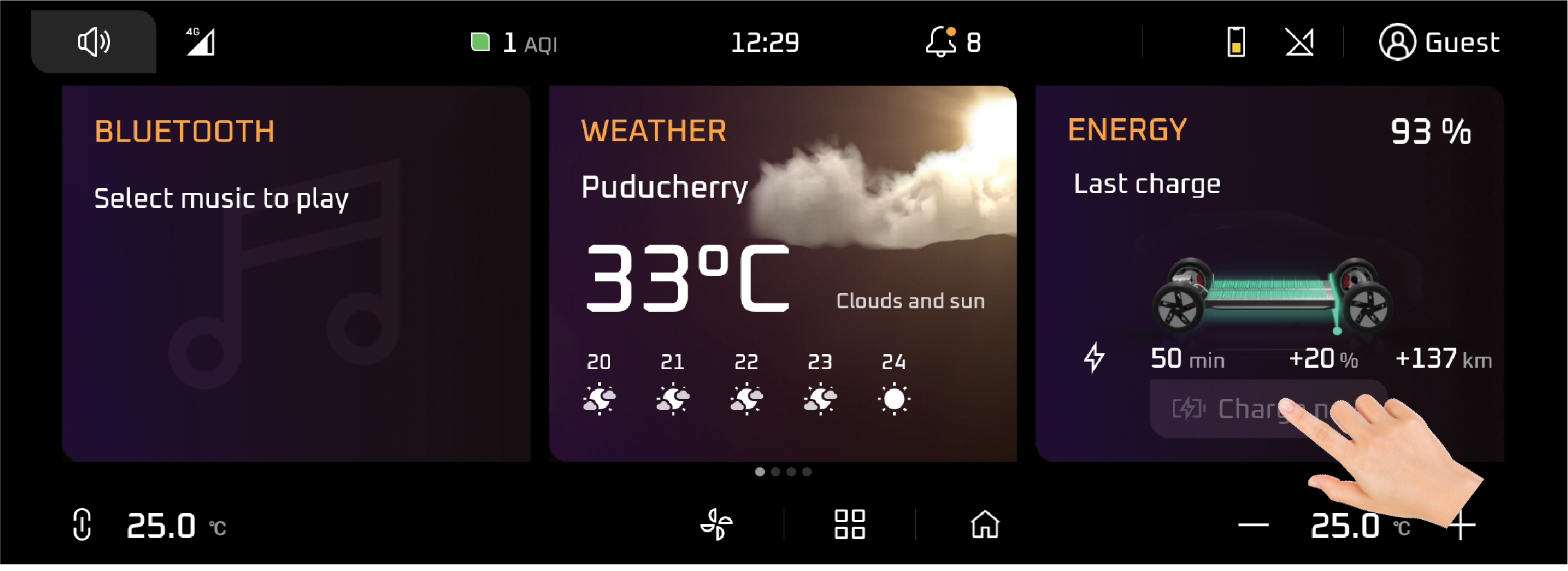Open the apps grid menu
The height and width of the screenshot is (571, 1568).
(849, 524)
